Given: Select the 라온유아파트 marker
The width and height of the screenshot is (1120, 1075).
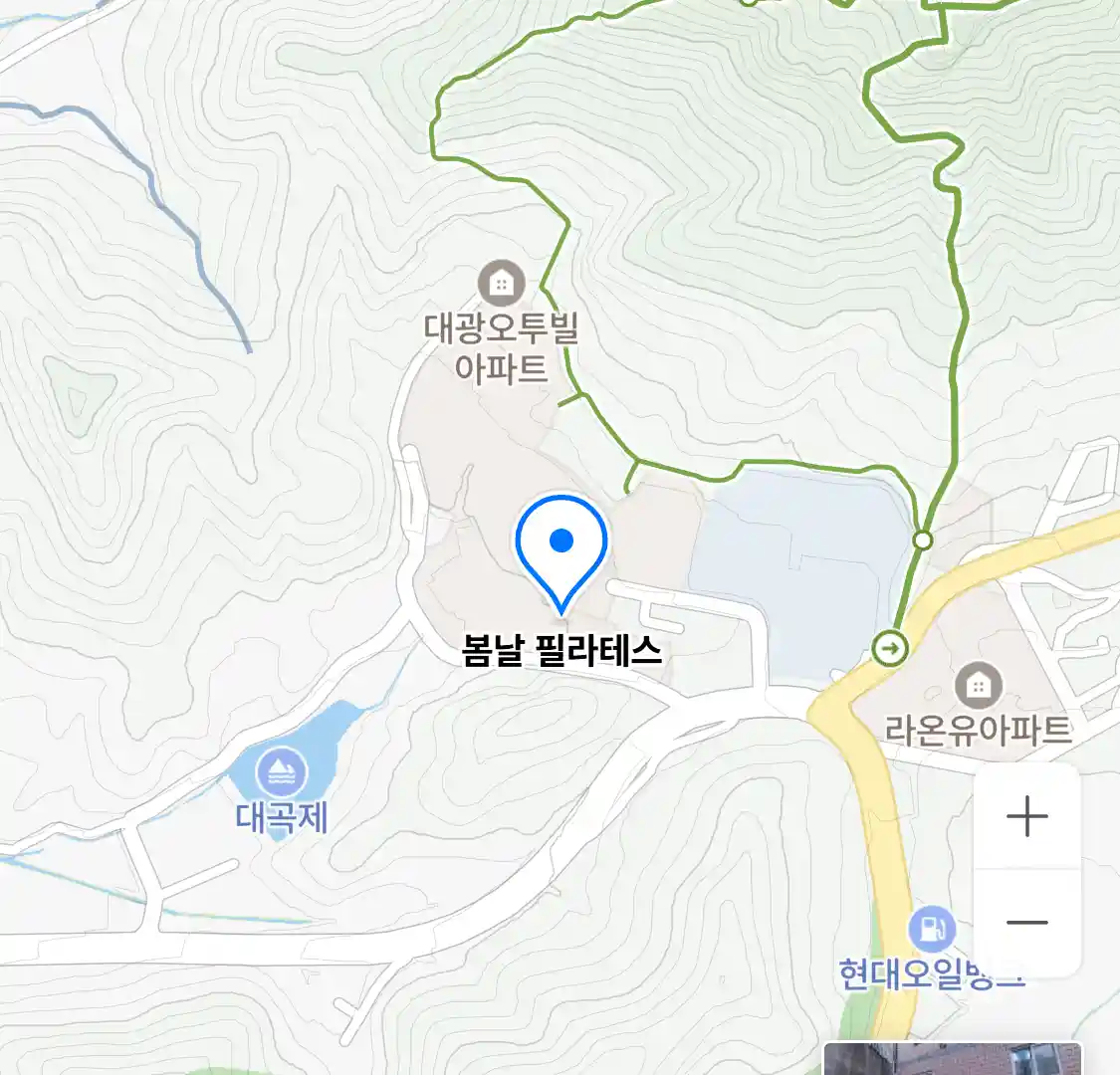Looking at the screenshot, I should point(978,685).
